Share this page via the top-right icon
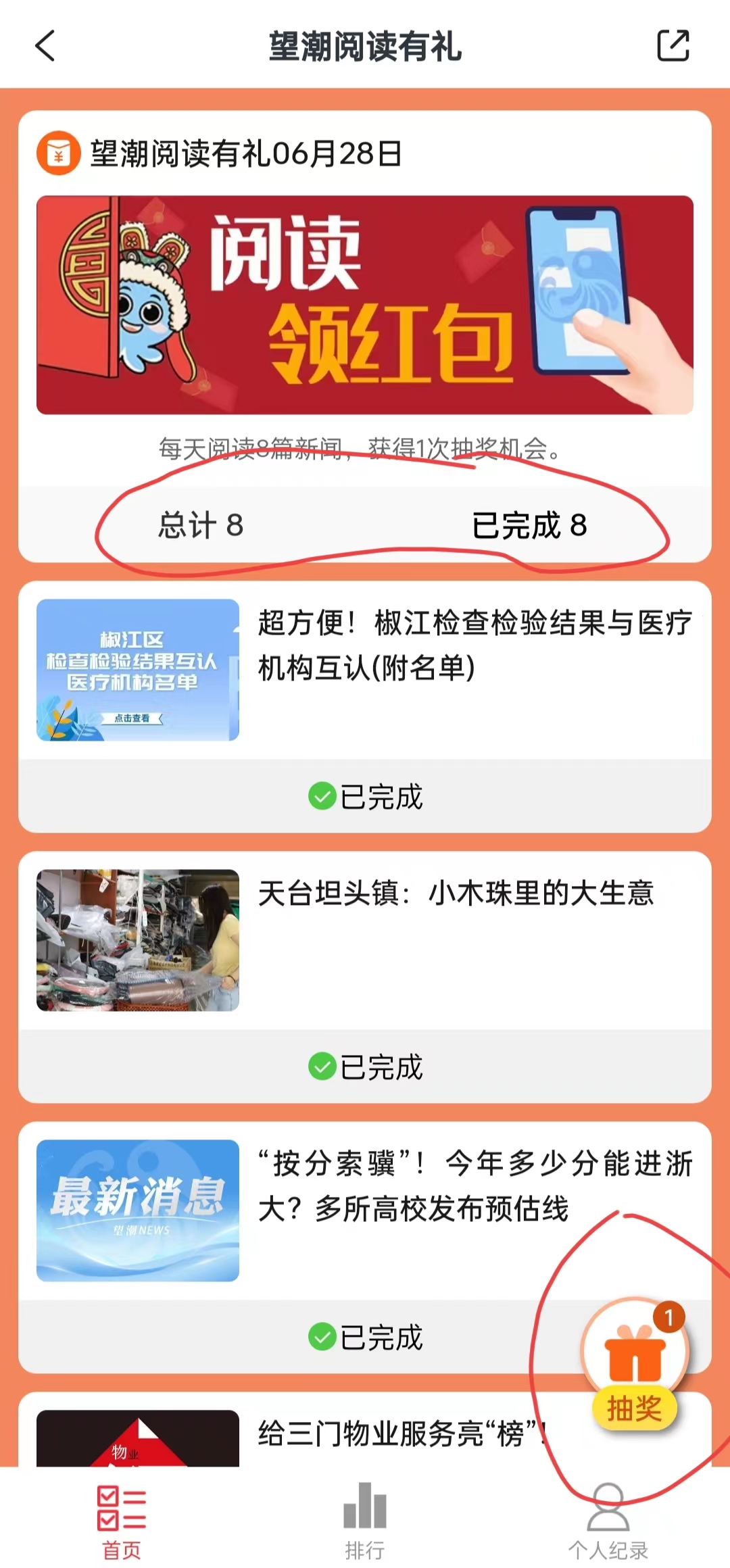The height and width of the screenshot is (1568, 730). [x=673, y=46]
